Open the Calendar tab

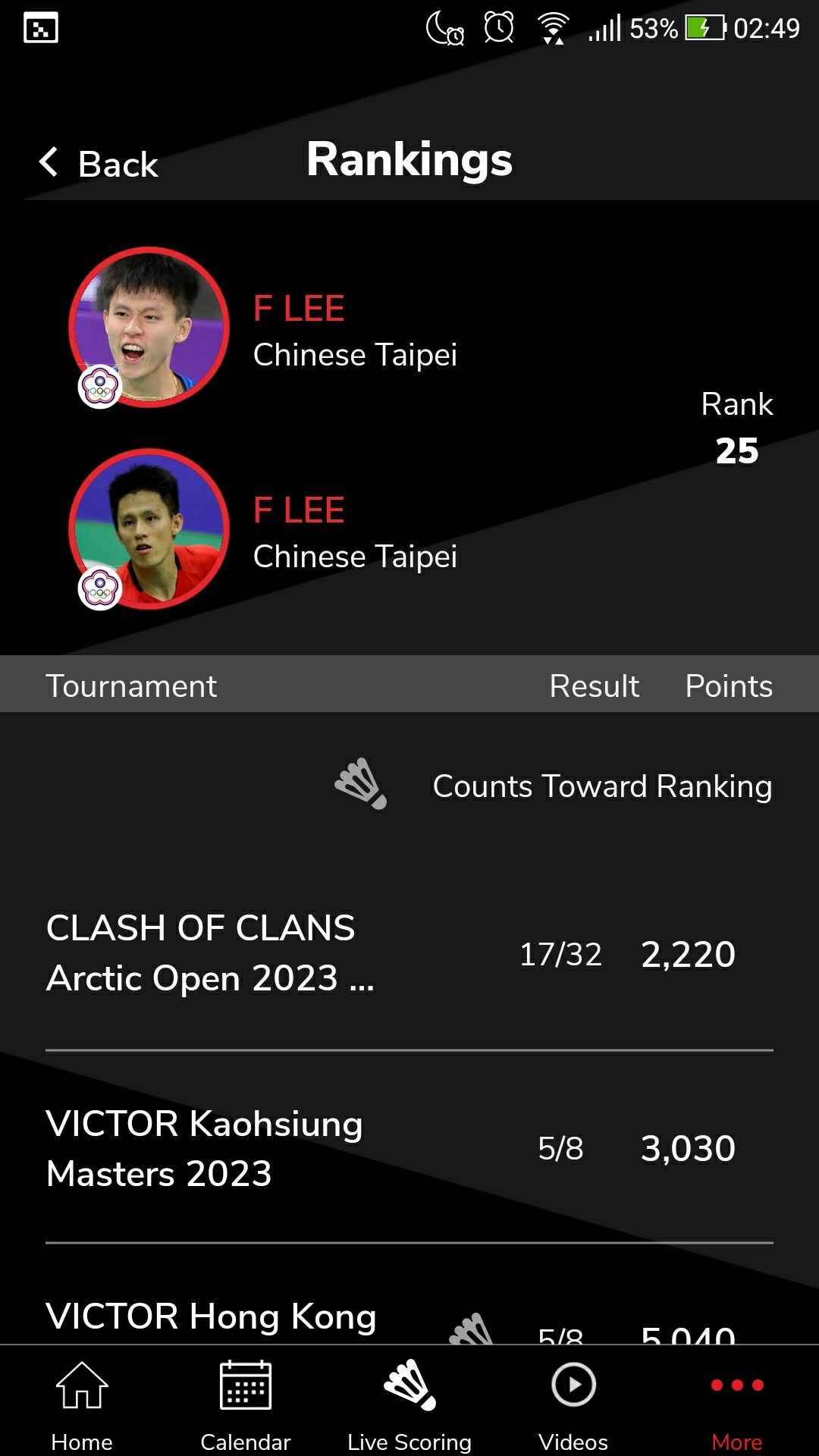[246, 1404]
